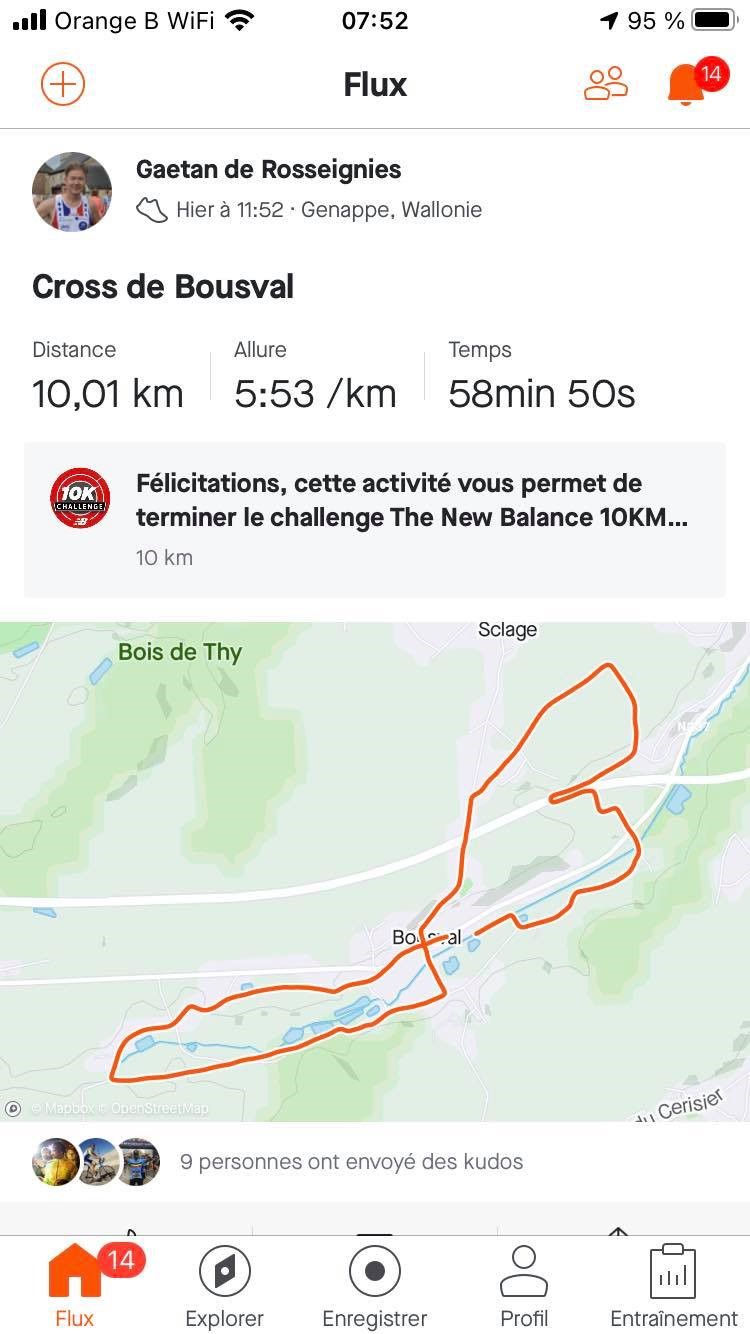Open the notifications bell

pyautogui.click(x=687, y=84)
